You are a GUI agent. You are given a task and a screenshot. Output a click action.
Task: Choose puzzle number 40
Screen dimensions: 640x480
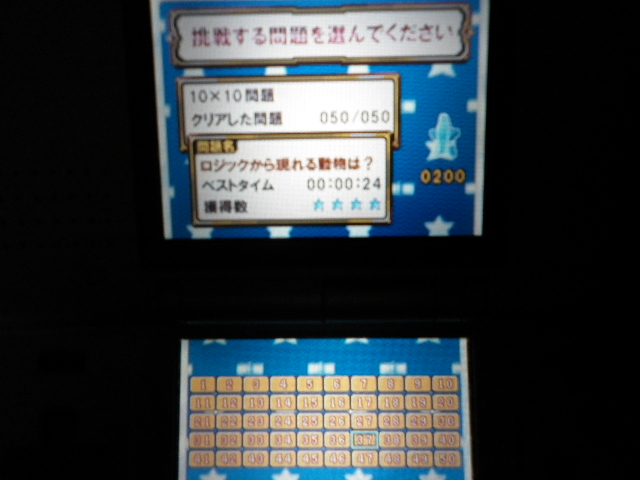pos(445,440)
